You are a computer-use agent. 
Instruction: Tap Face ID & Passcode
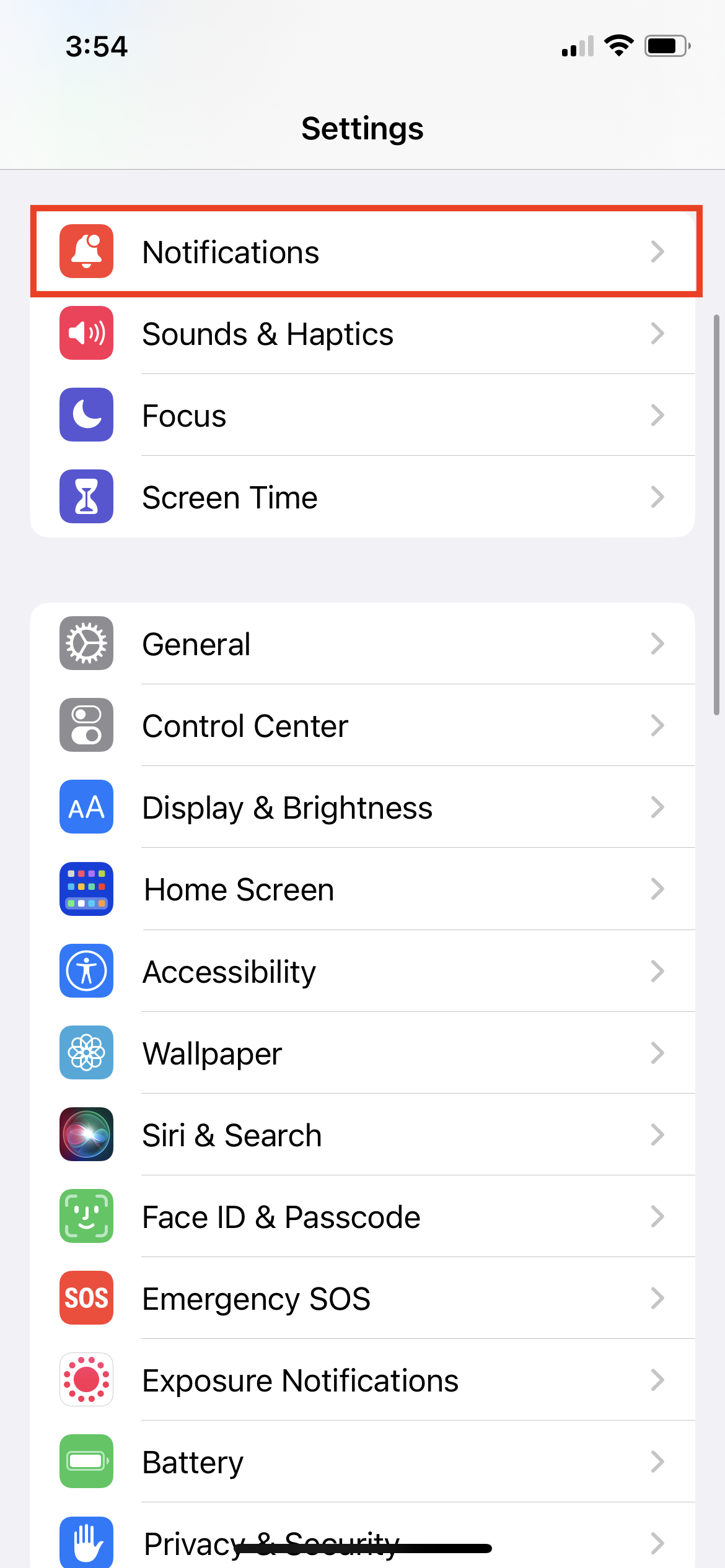pyautogui.click(x=362, y=1216)
